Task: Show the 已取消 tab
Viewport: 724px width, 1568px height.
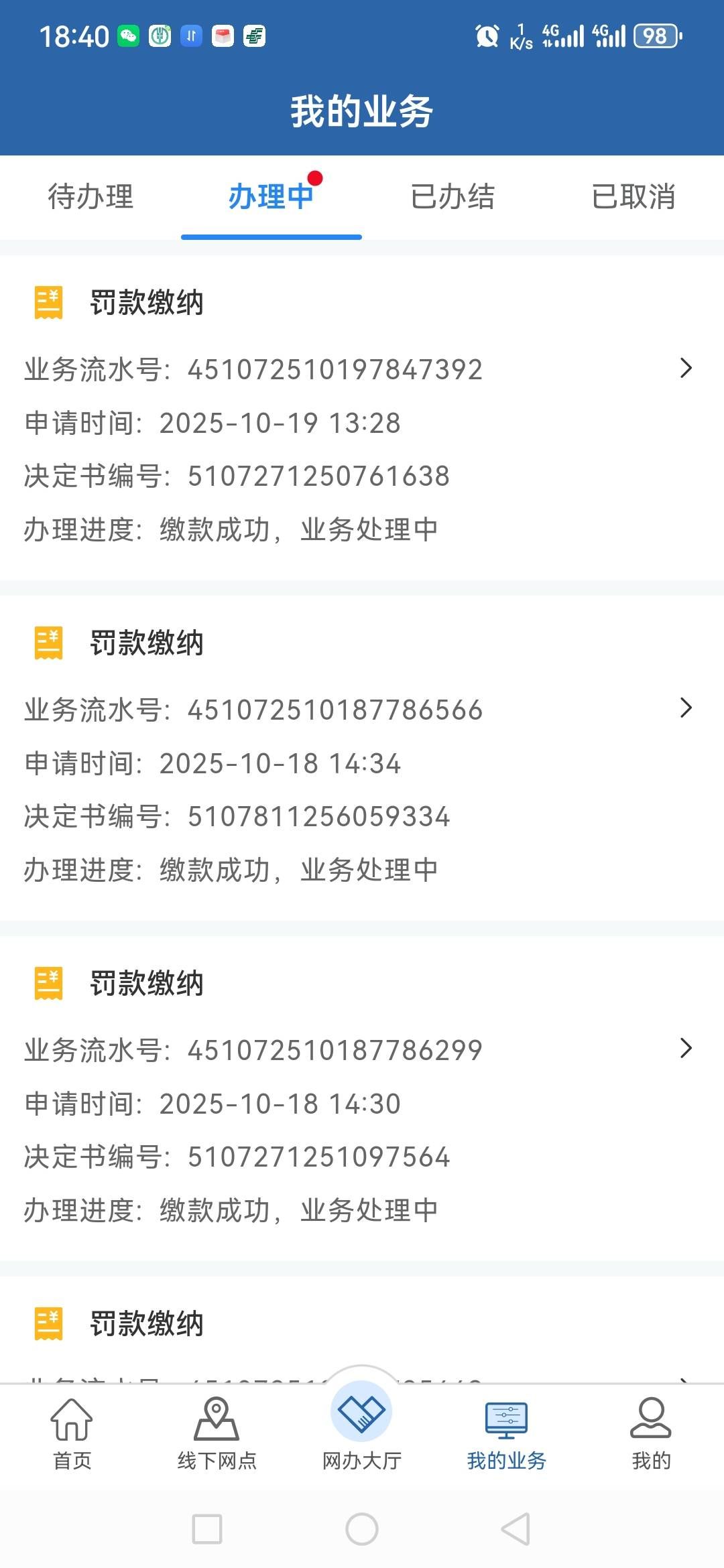Action: pyautogui.click(x=633, y=197)
